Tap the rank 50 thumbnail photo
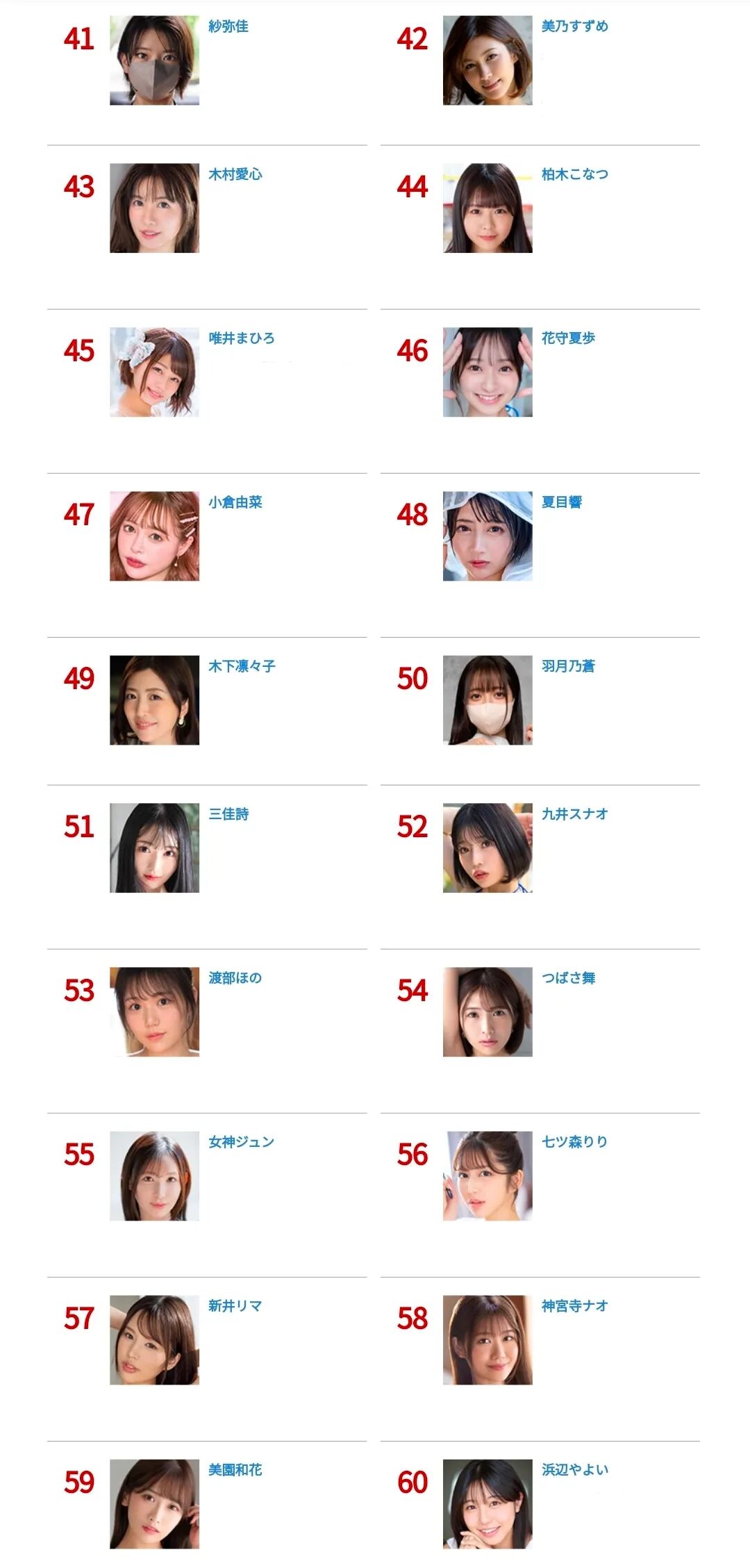The image size is (750, 1568). [487, 700]
